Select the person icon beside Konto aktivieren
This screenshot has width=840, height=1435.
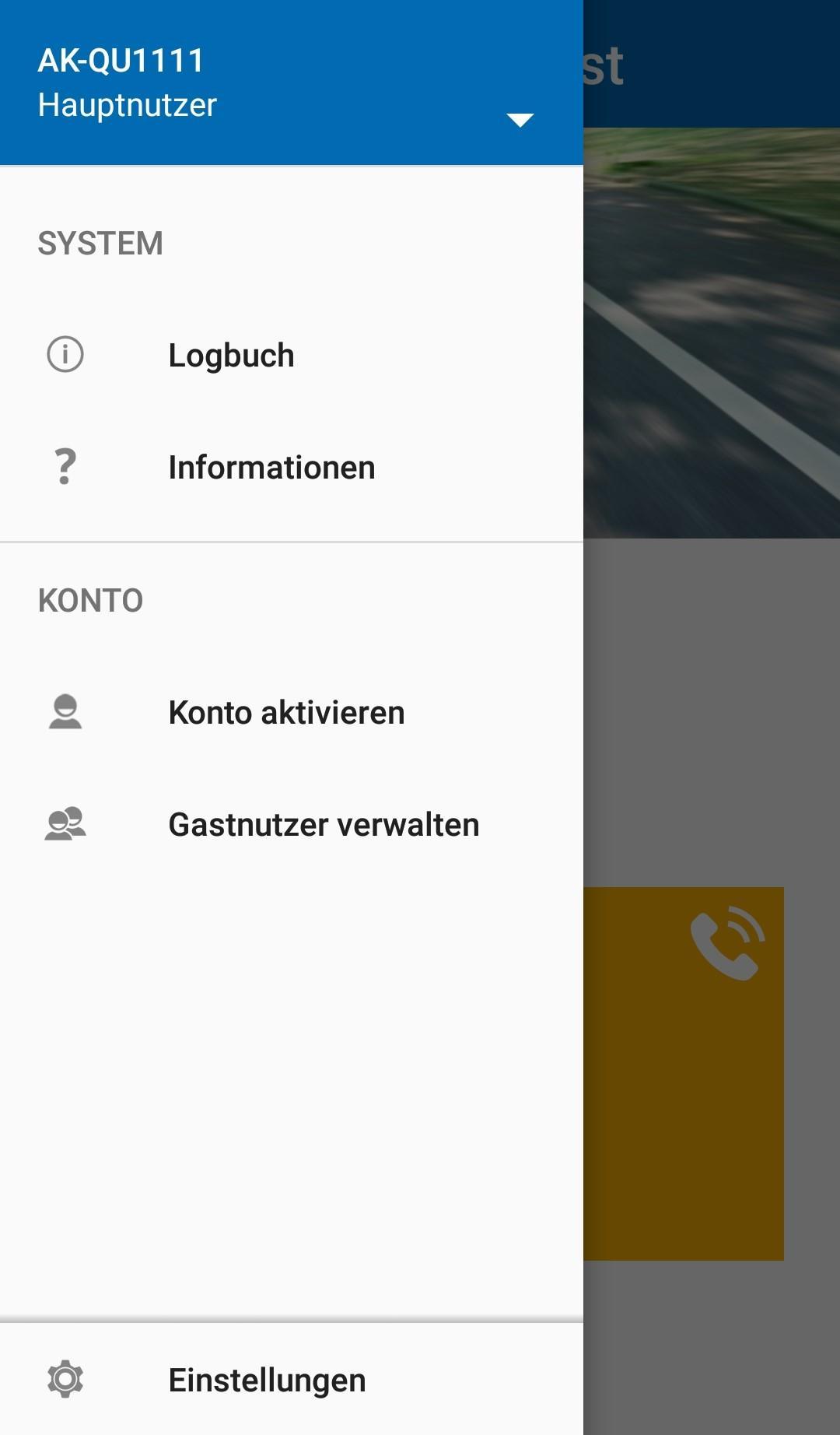coord(64,710)
